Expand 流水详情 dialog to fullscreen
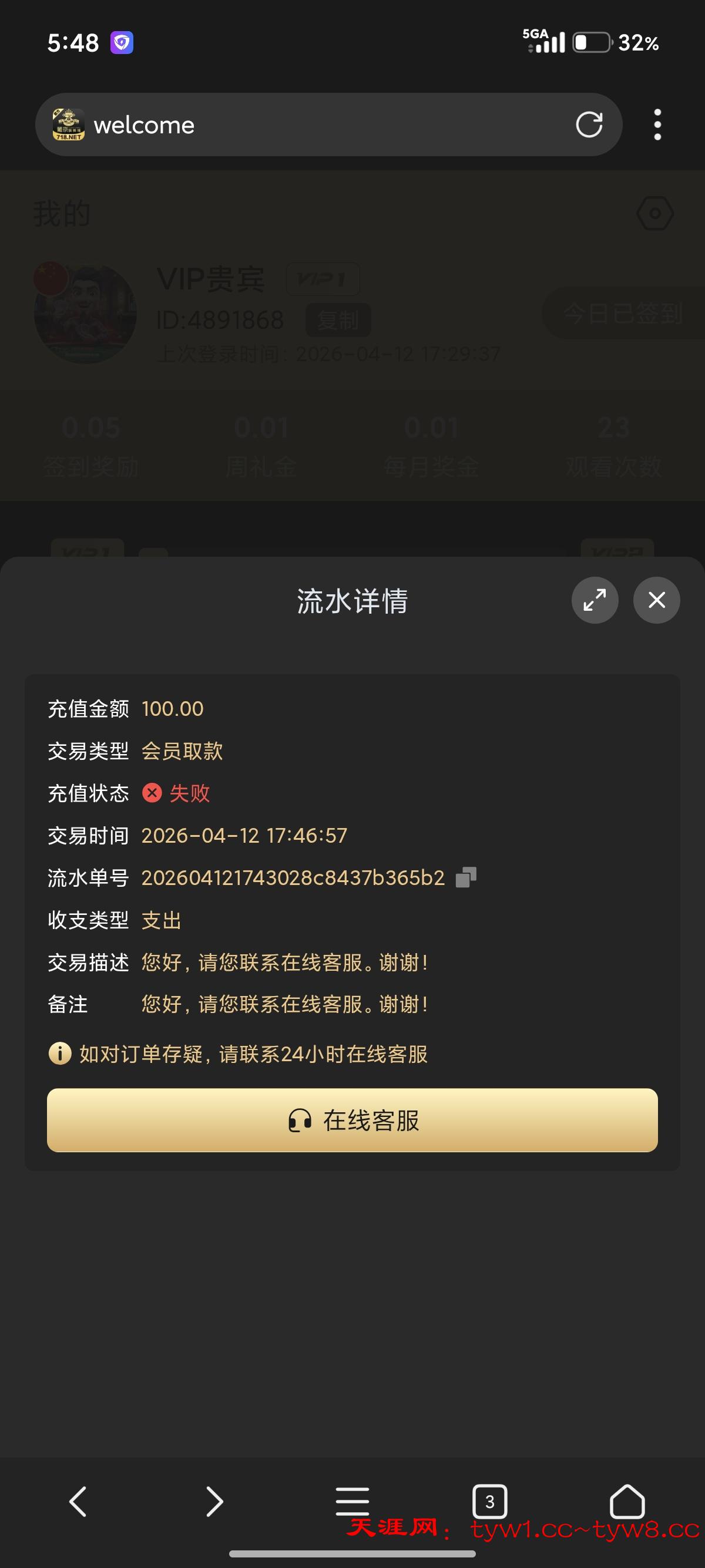705x1568 pixels. pos(595,600)
